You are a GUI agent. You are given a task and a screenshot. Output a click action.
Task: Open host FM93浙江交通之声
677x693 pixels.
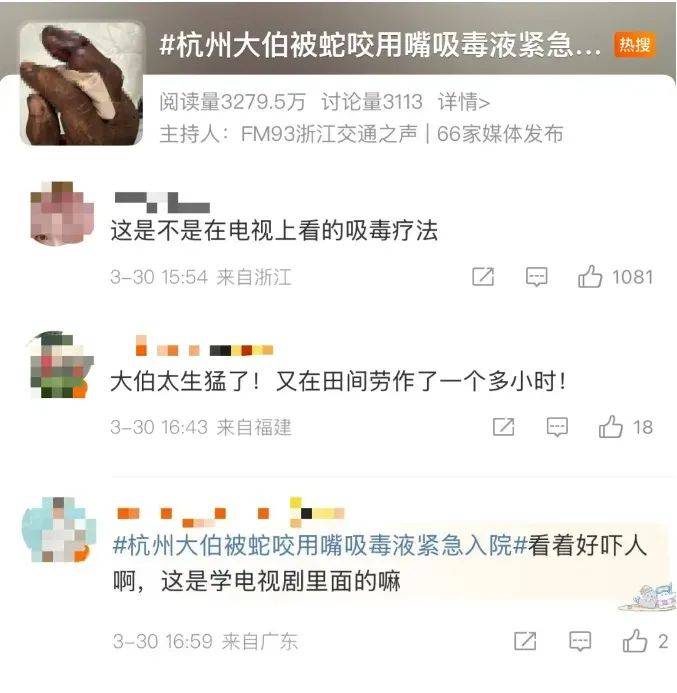(328, 133)
